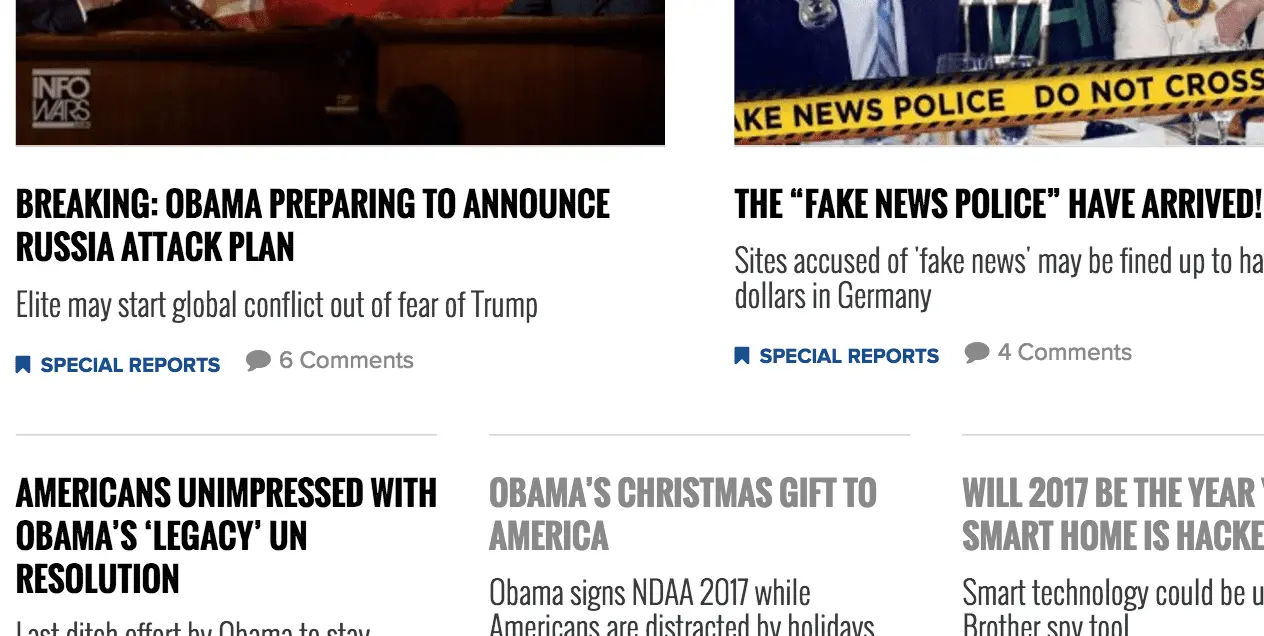Read 'Obama's Christmas Gift to America' story
The width and height of the screenshot is (1264, 636).
[x=682, y=514]
